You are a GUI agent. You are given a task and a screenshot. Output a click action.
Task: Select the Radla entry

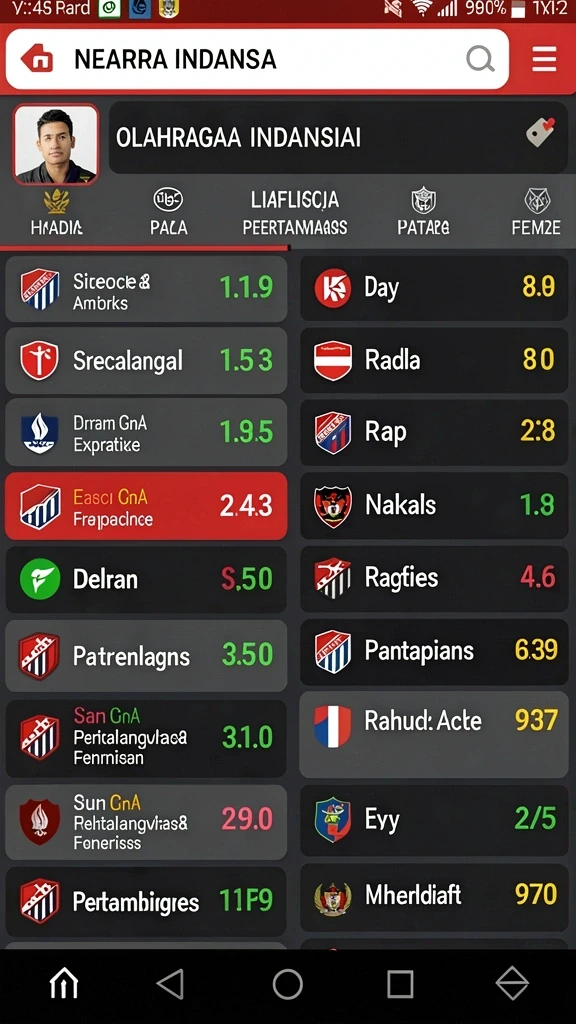click(434, 360)
